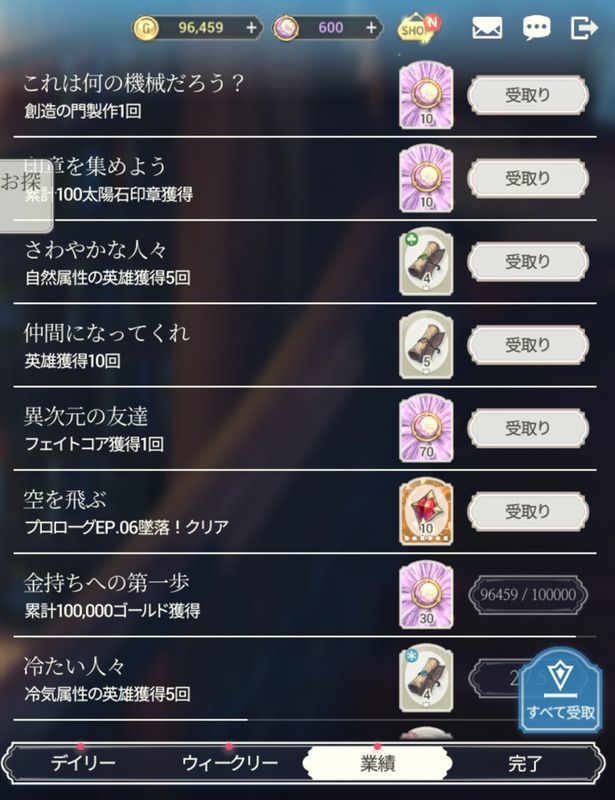This screenshot has height=800, width=615.
Task: Claim reward for 異次元の友達
Action: 527,428
